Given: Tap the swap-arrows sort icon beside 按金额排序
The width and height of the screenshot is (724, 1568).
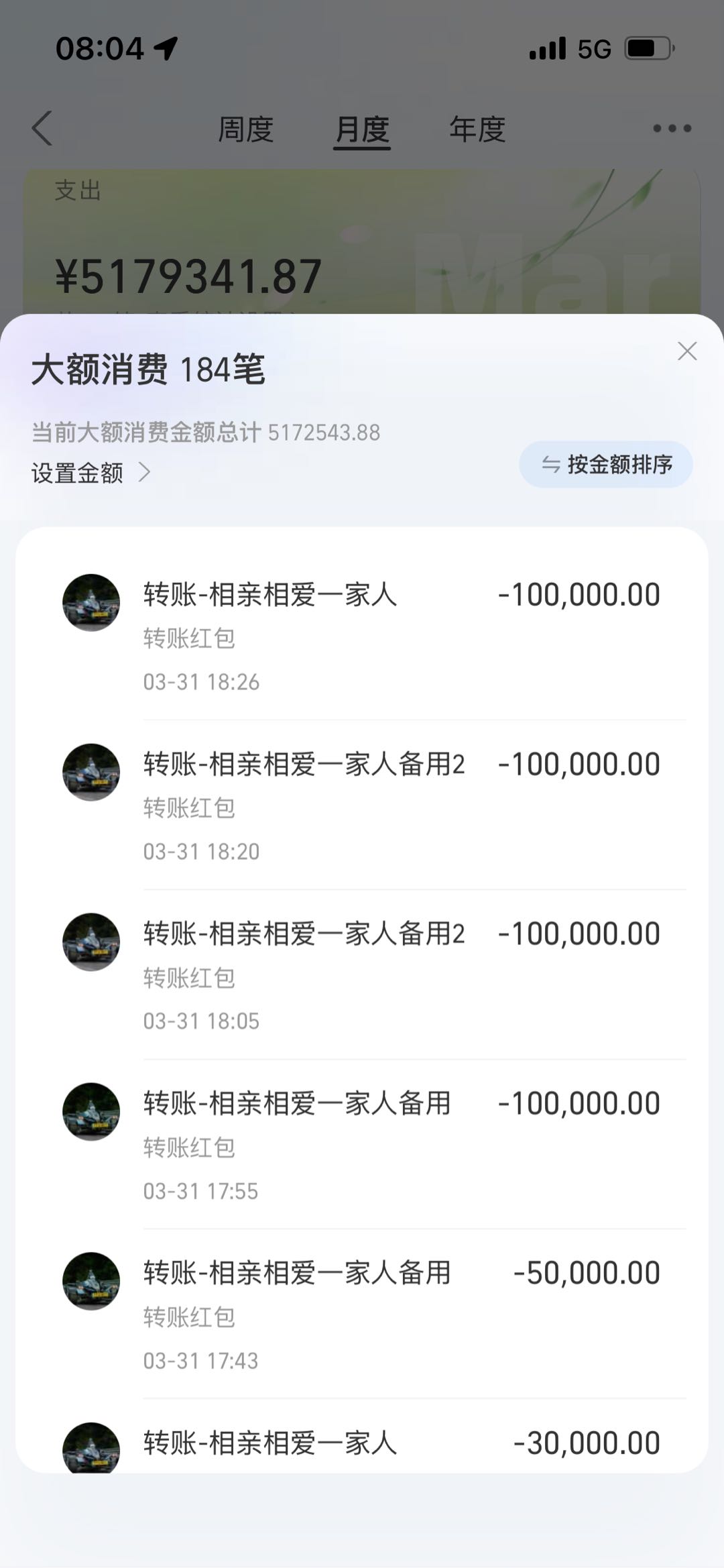Looking at the screenshot, I should [x=552, y=463].
